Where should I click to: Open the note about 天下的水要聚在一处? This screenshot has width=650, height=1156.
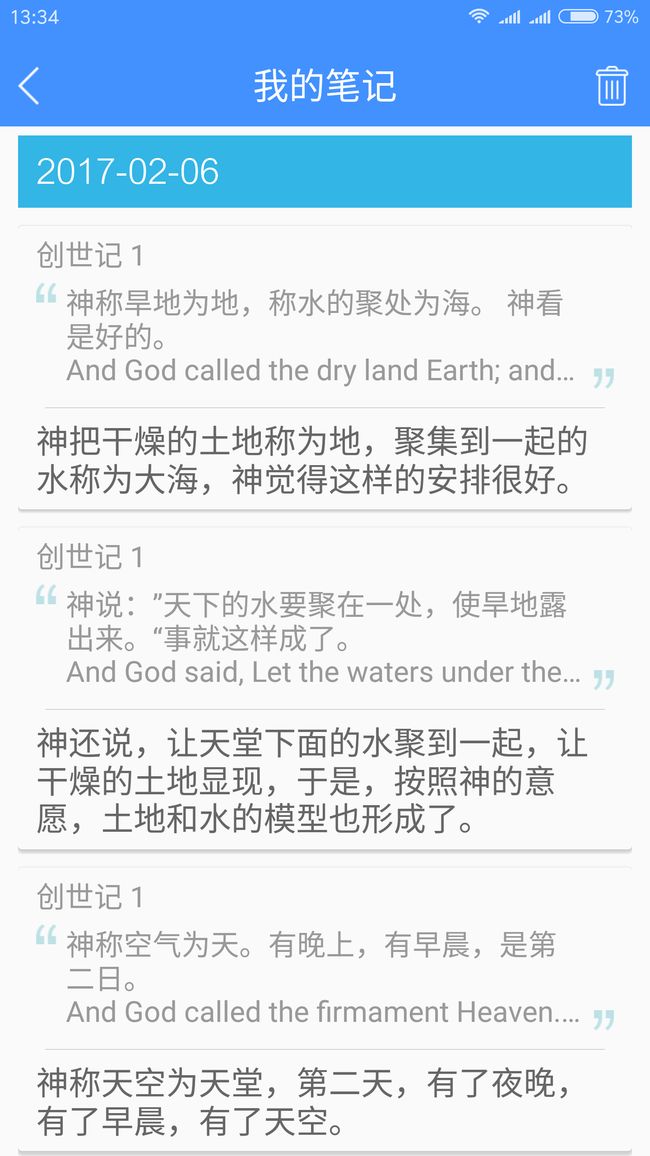pos(324,689)
